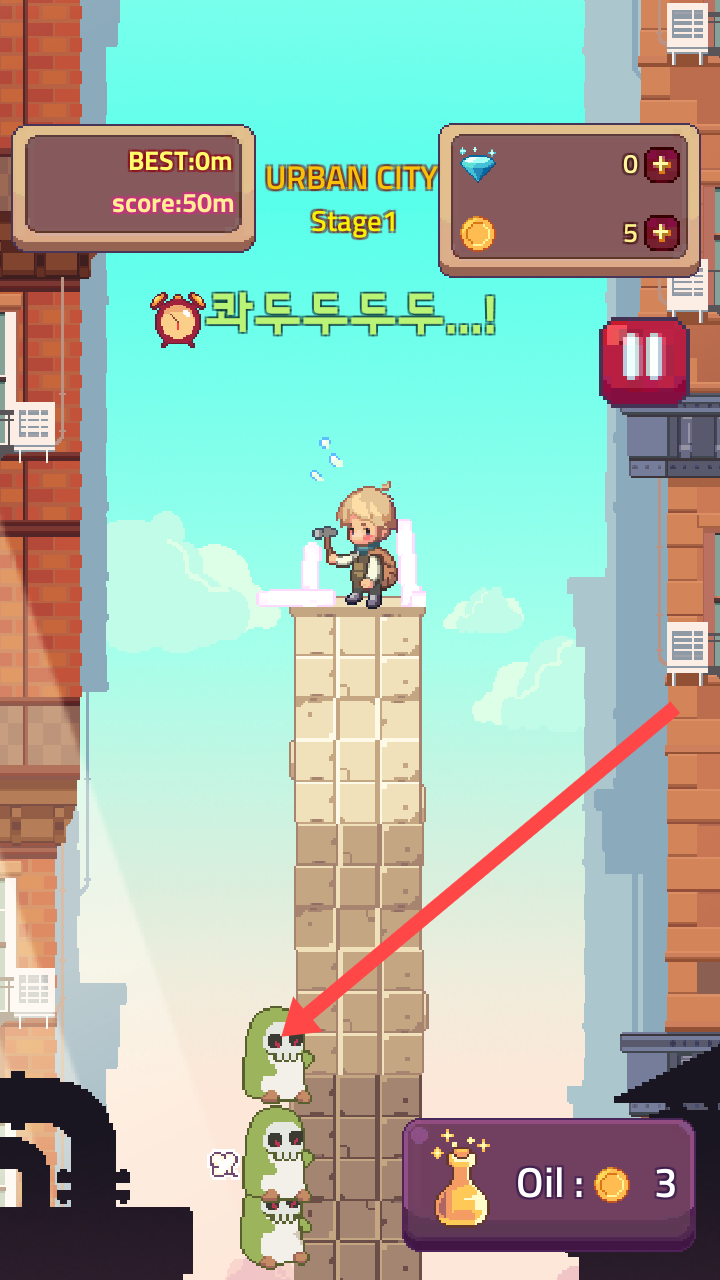The height and width of the screenshot is (1280, 720).
Task: Add more gold coins with plus button
Action: pyautogui.click(x=661, y=233)
